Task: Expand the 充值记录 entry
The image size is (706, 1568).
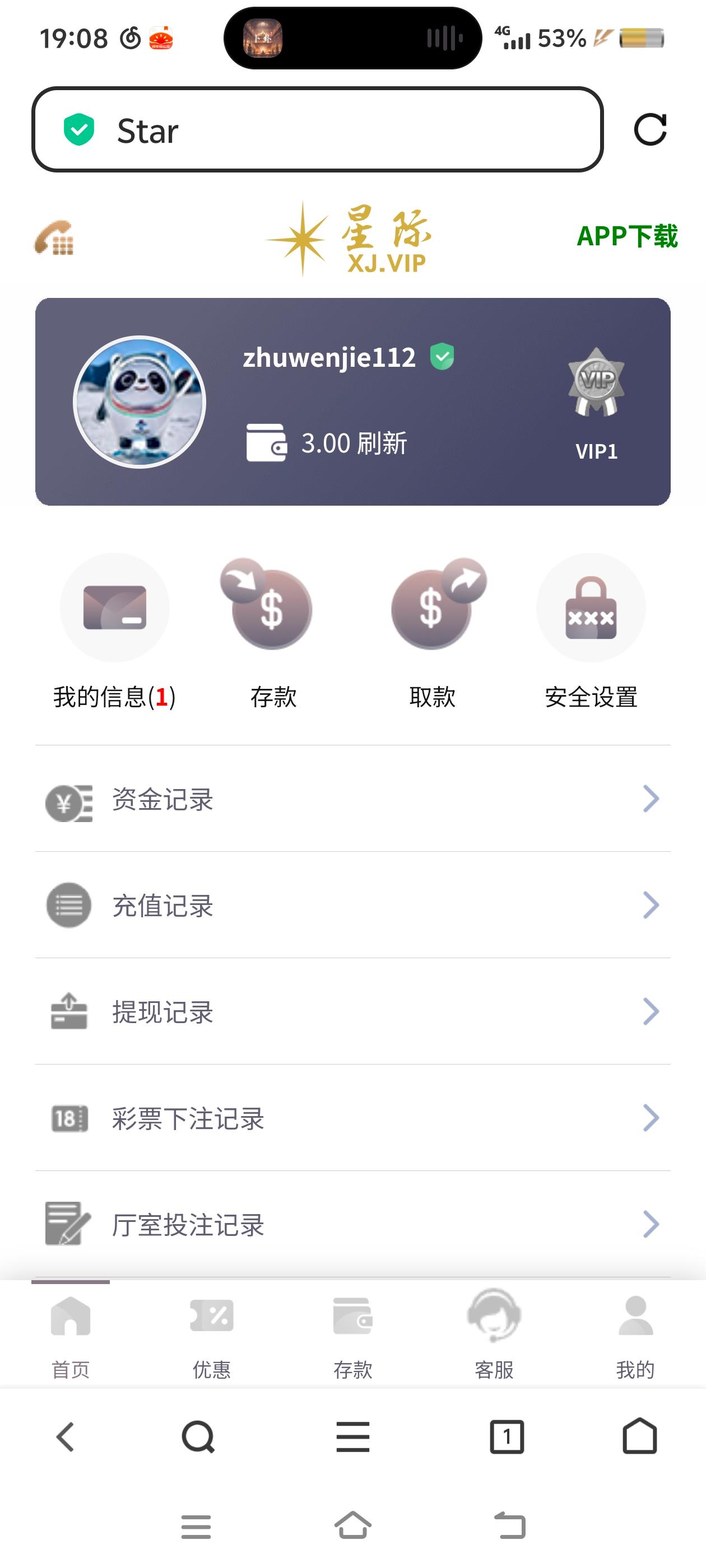Action: pos(352,906)
